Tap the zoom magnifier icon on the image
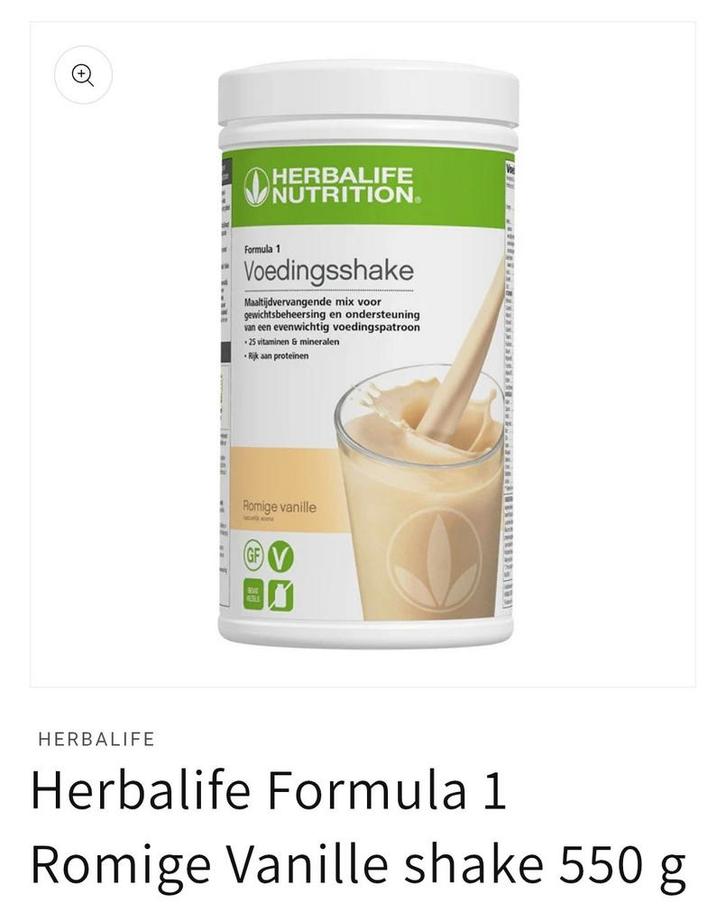Viewport: 726px width, 924px height. click(x=83, y=75)
